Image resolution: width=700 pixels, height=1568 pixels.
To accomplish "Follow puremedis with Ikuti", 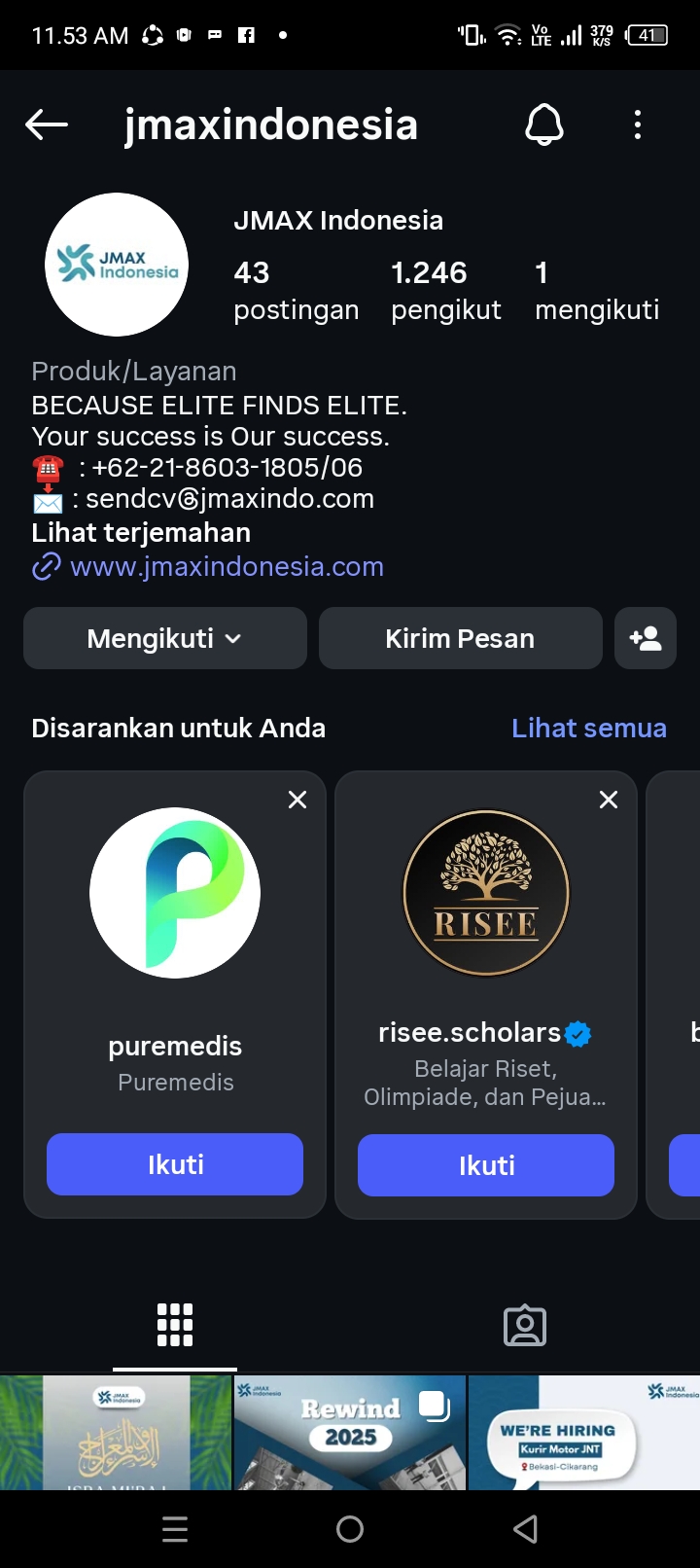I will tap(175, 1164).
